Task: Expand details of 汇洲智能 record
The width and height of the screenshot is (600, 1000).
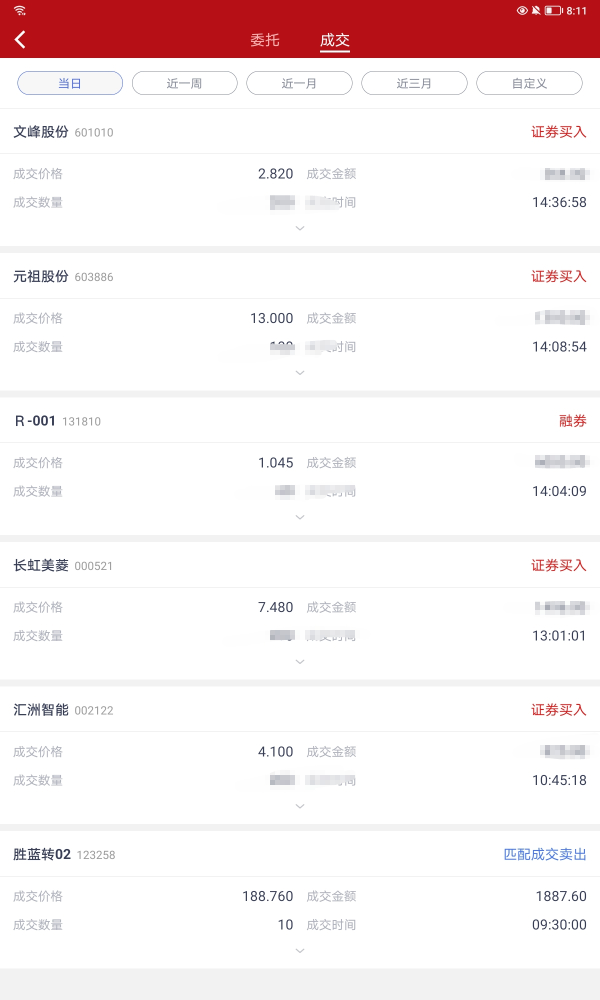Action: pos(300,806)
